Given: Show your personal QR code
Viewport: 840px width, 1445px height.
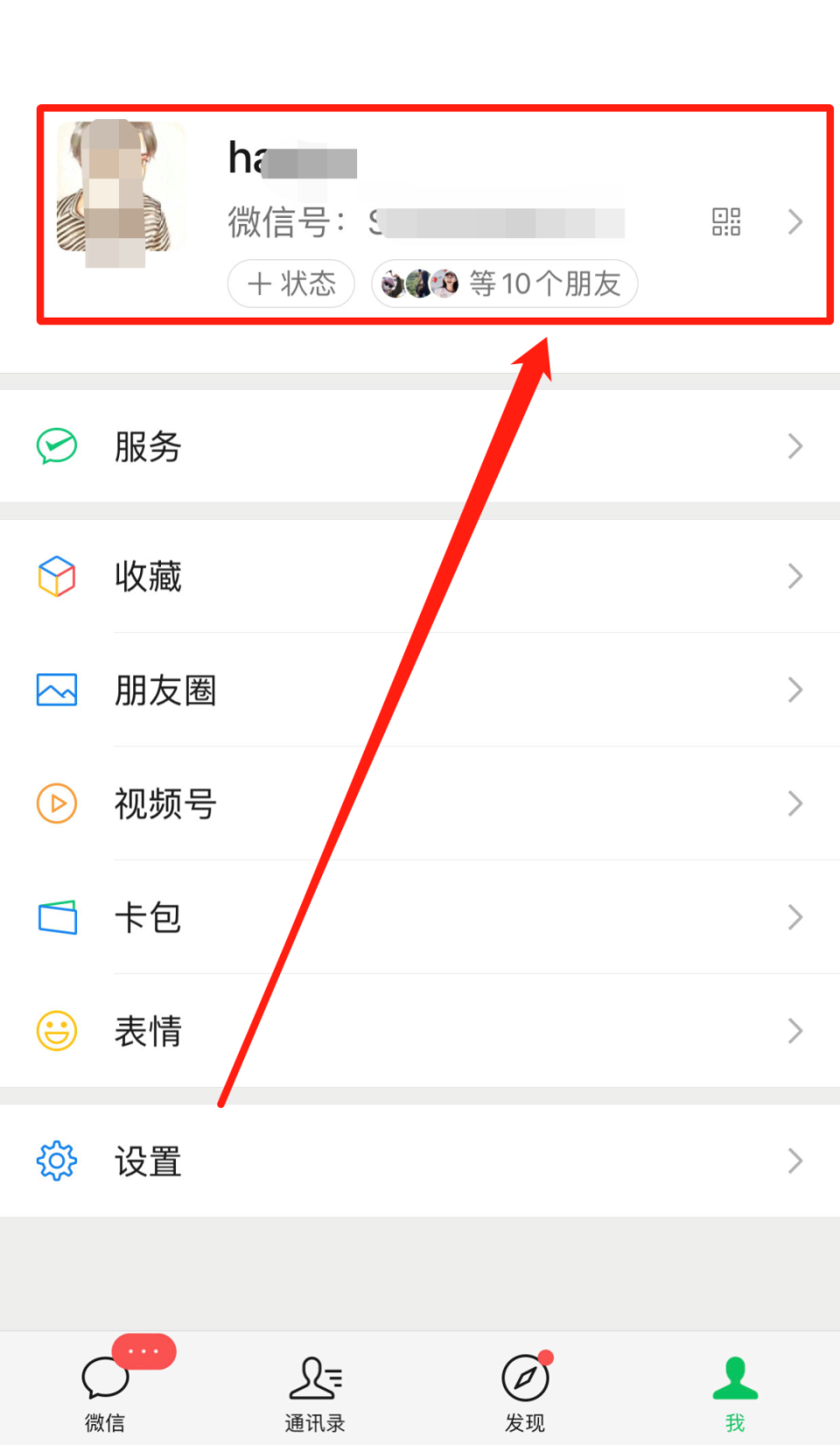Looking at the screenshot, I should point(726,221).
